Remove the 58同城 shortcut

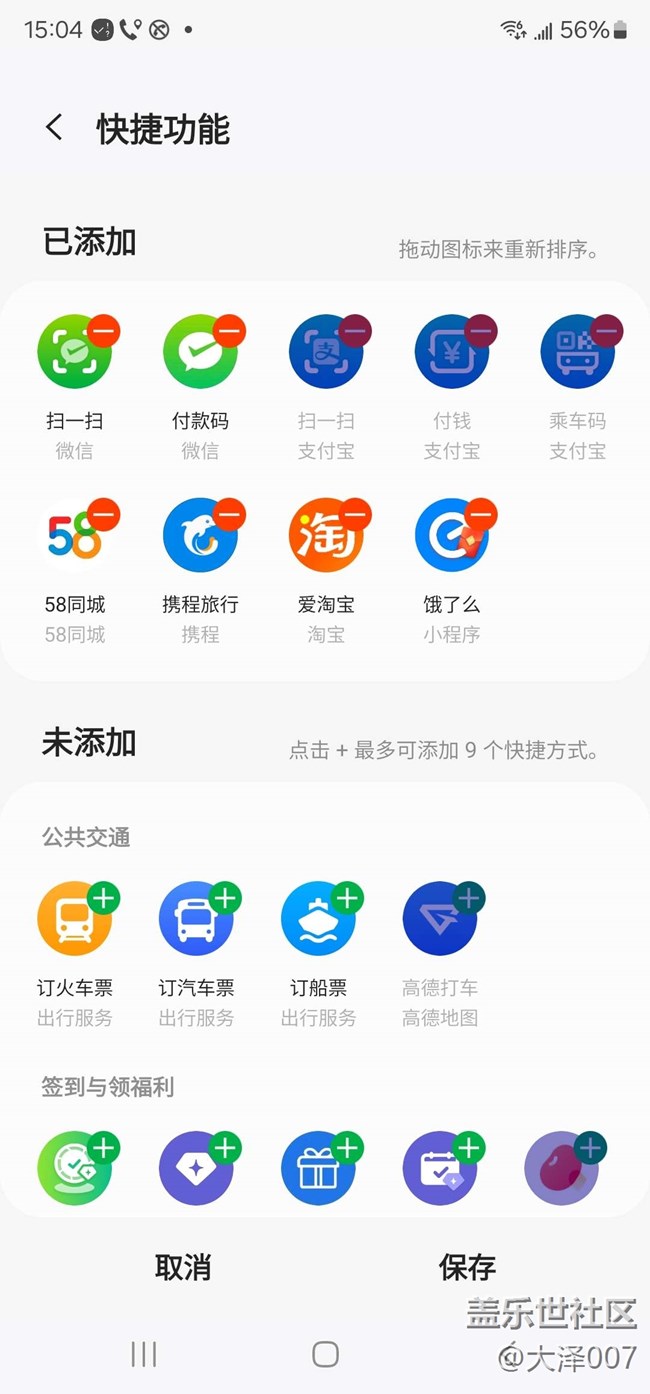[x=104, y=515]
